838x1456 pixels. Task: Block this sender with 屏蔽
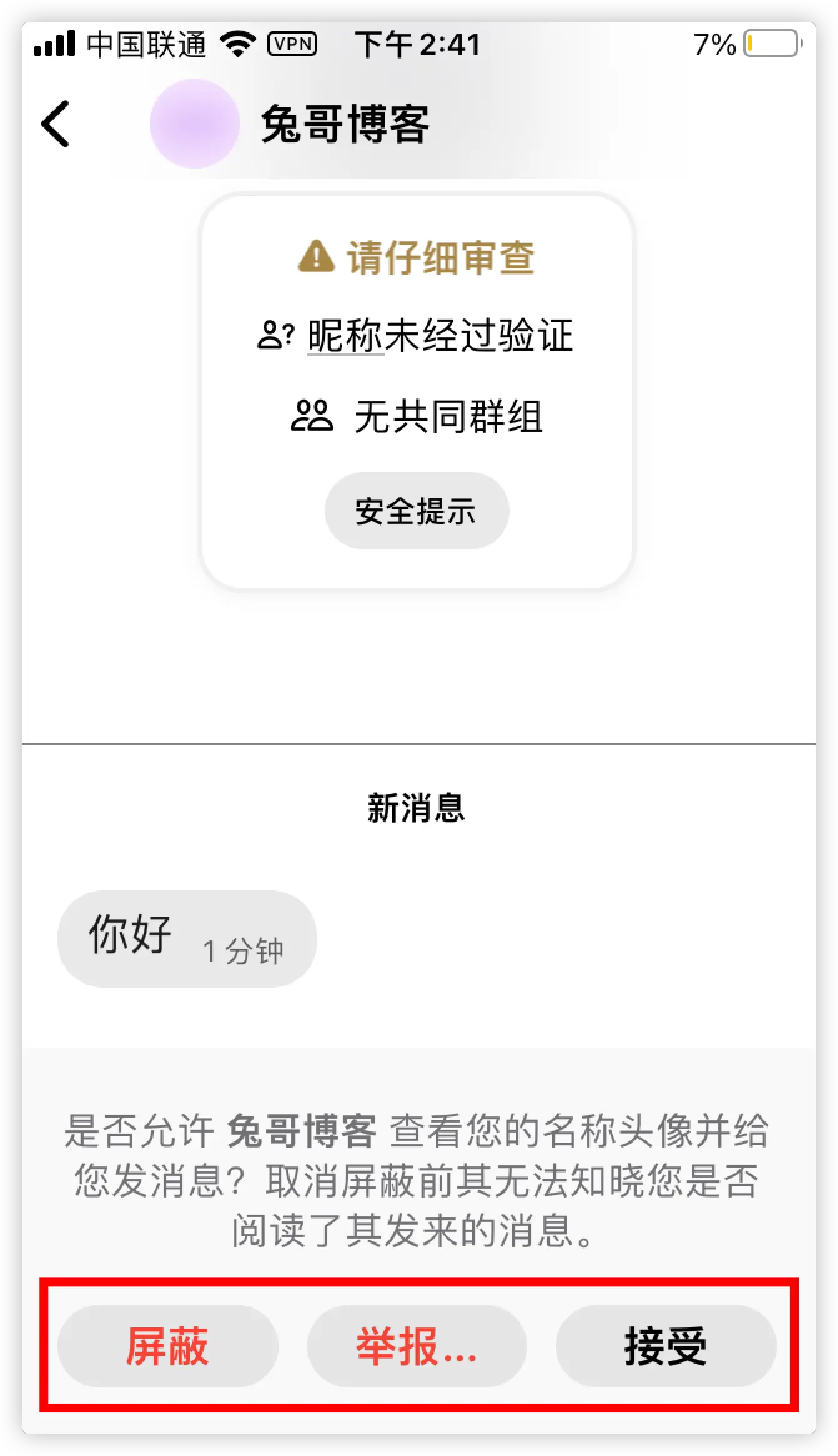pyautogui.click(x=167, y=1346)
